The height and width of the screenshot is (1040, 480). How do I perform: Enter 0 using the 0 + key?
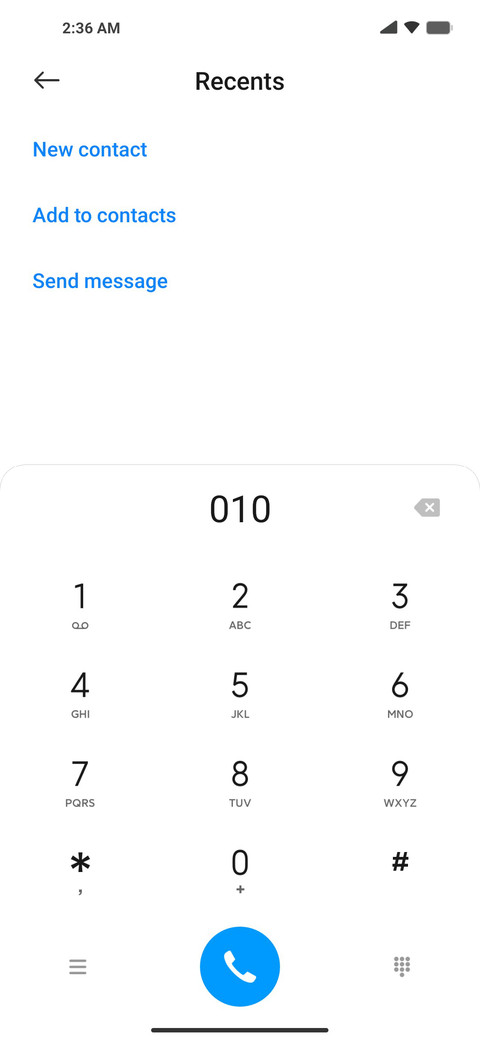(240, 873)
